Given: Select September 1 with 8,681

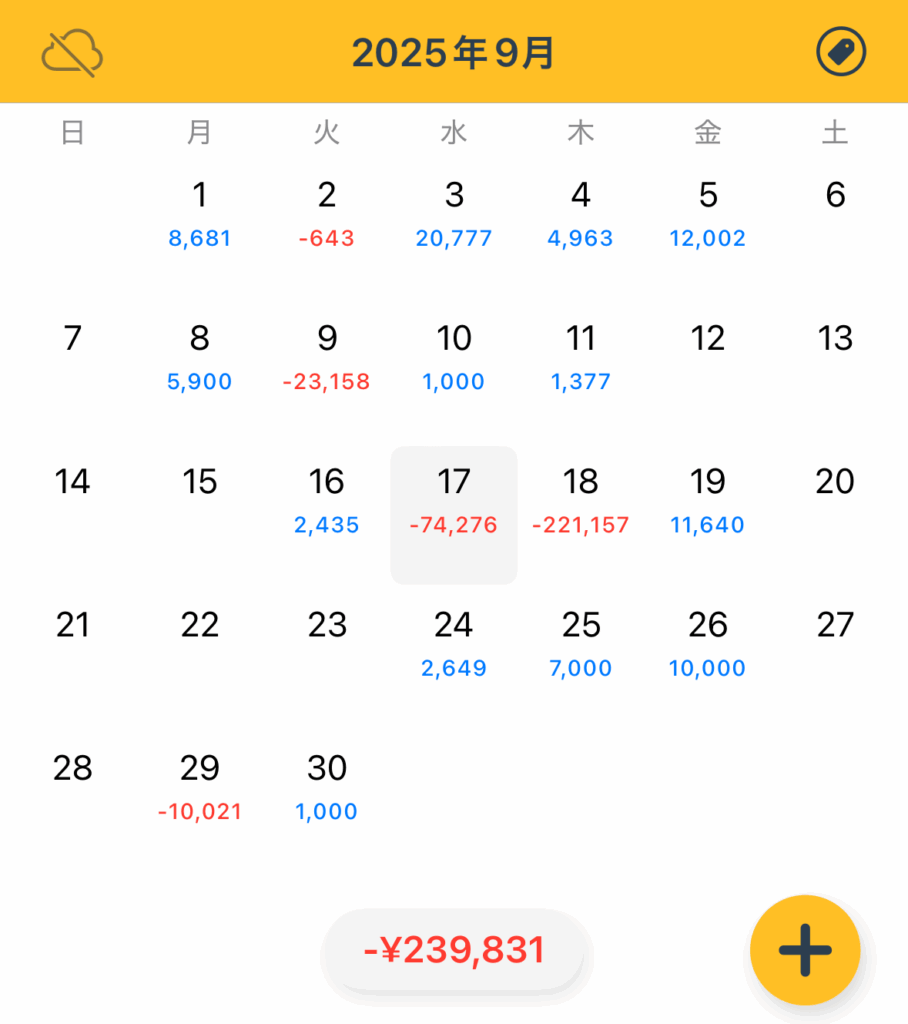Looking at the screenshot, I should pos(200,213).
